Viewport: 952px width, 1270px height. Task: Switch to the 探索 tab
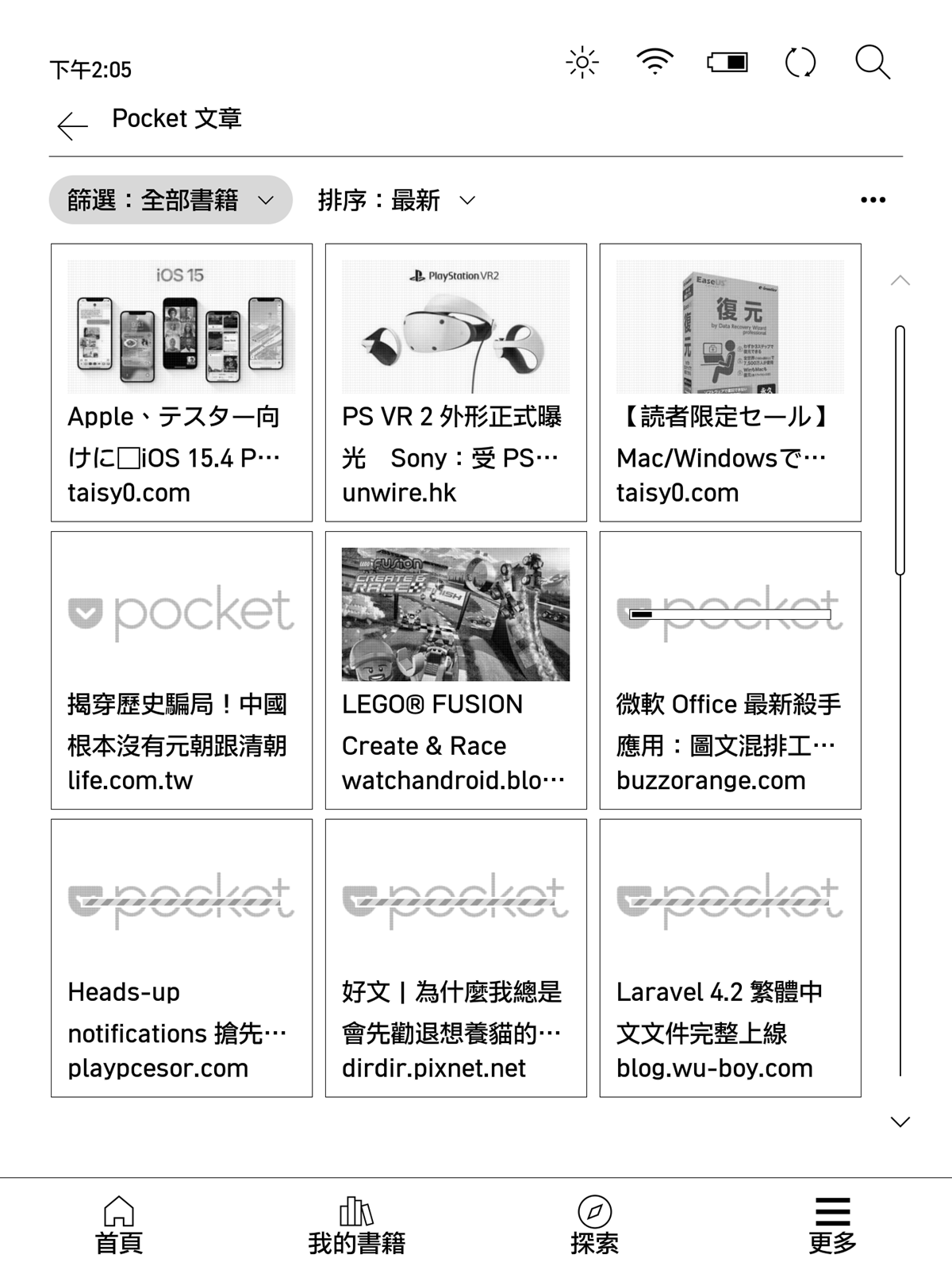pos(594,1225)
